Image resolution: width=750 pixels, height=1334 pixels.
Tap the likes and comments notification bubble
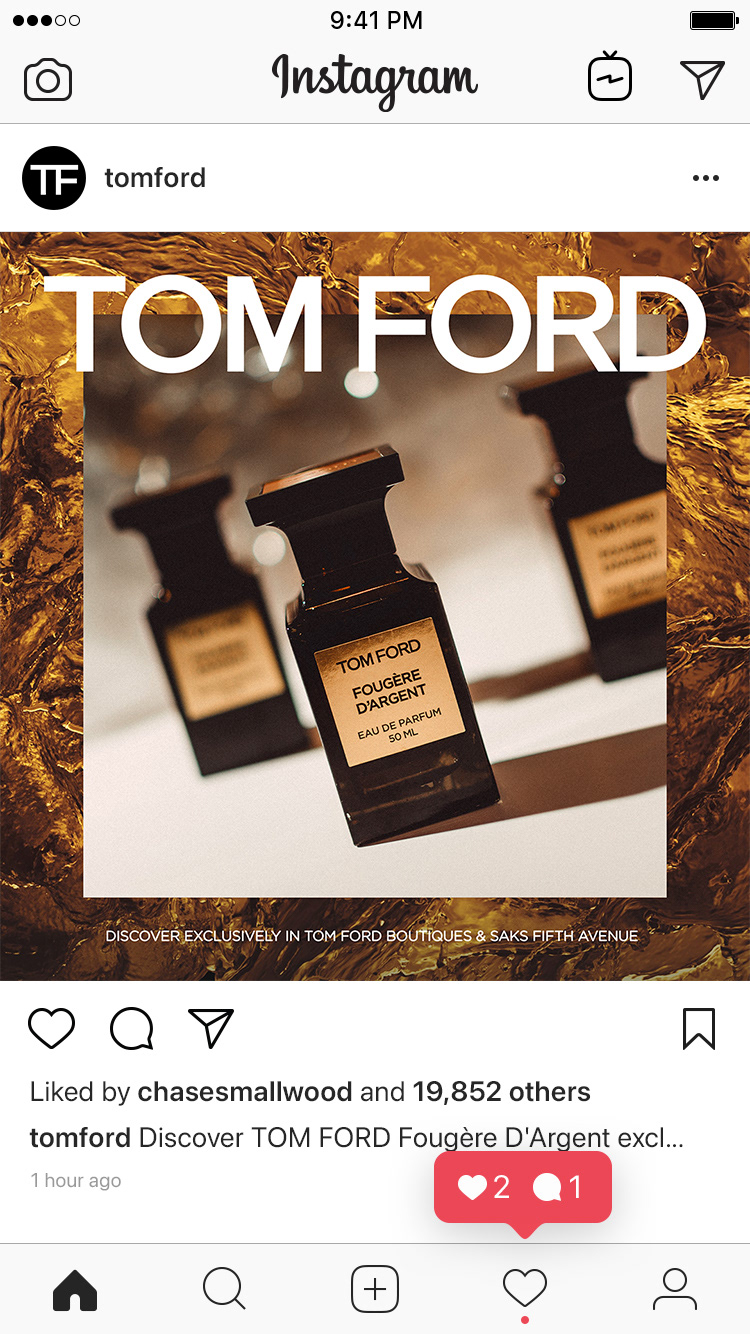pyautogui.click(x=523, y=1187)
